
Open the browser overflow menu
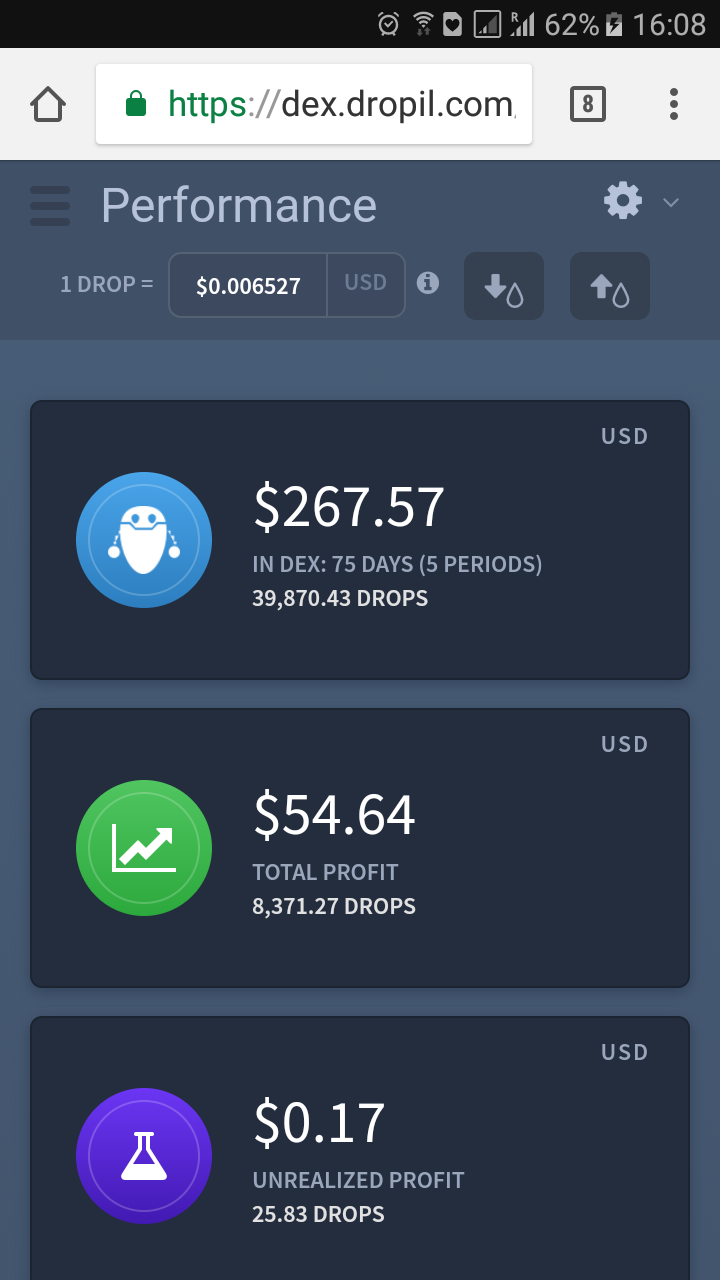point(674,104)
